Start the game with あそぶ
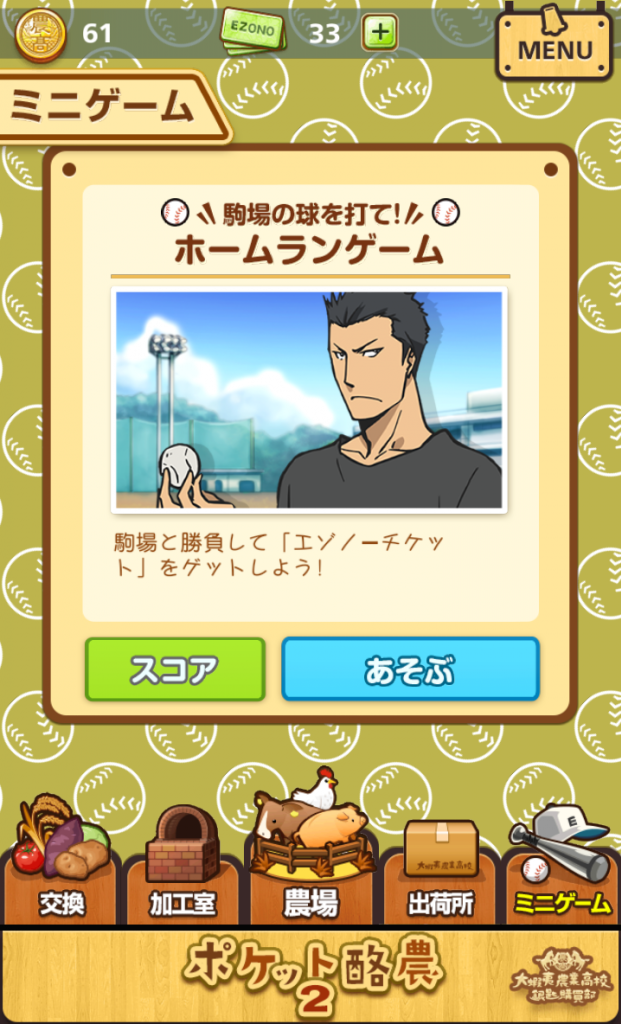621x1024 pixels. click(410, 669)
